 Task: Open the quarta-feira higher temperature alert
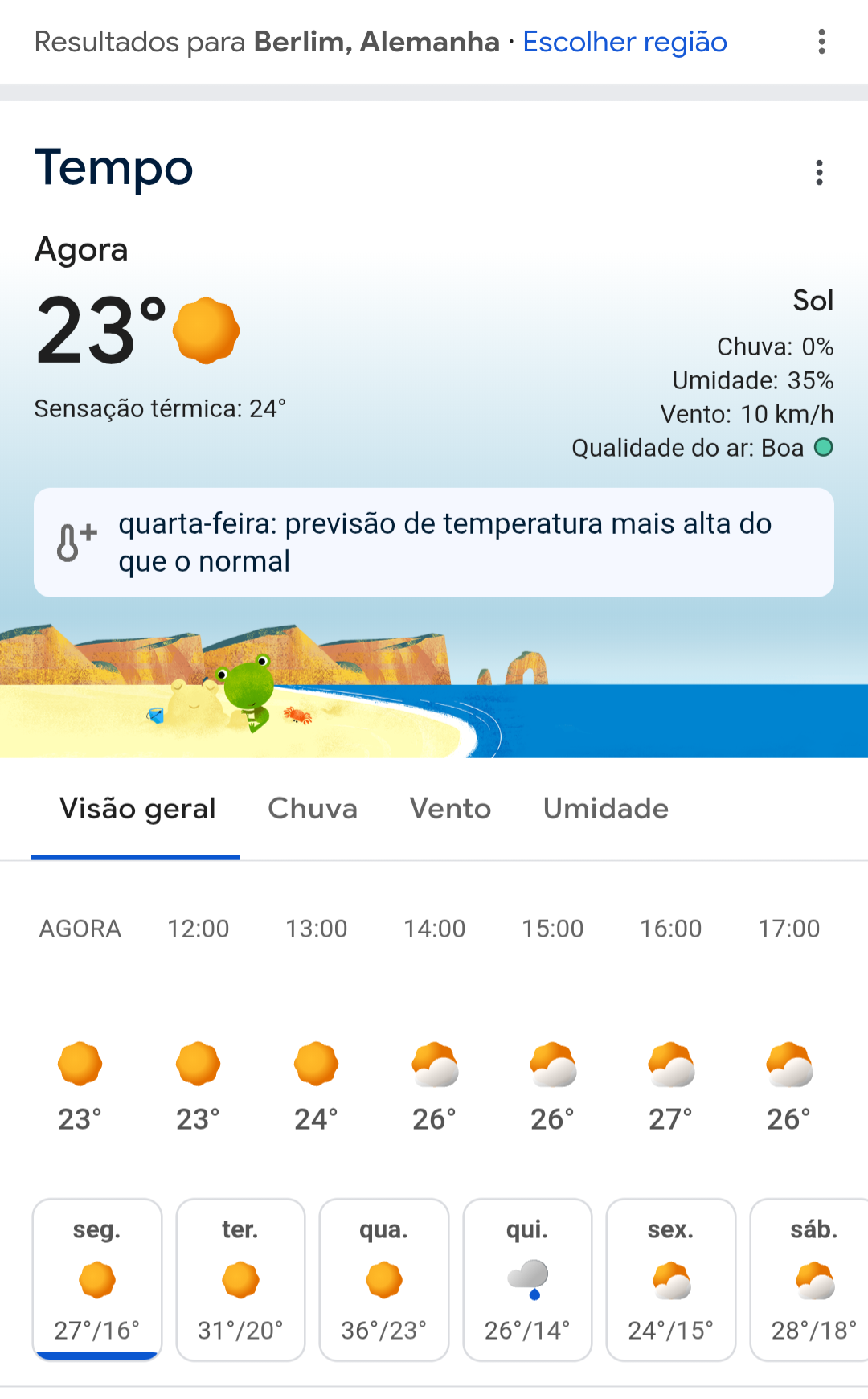pos(434,543)
